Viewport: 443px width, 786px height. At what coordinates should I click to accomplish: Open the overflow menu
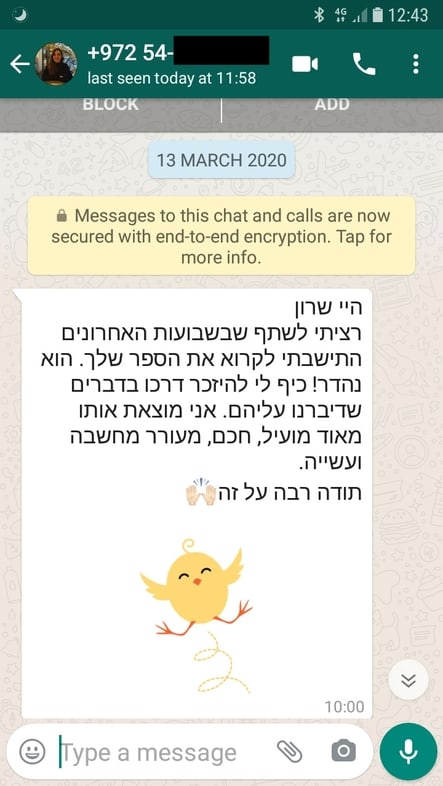415,64
